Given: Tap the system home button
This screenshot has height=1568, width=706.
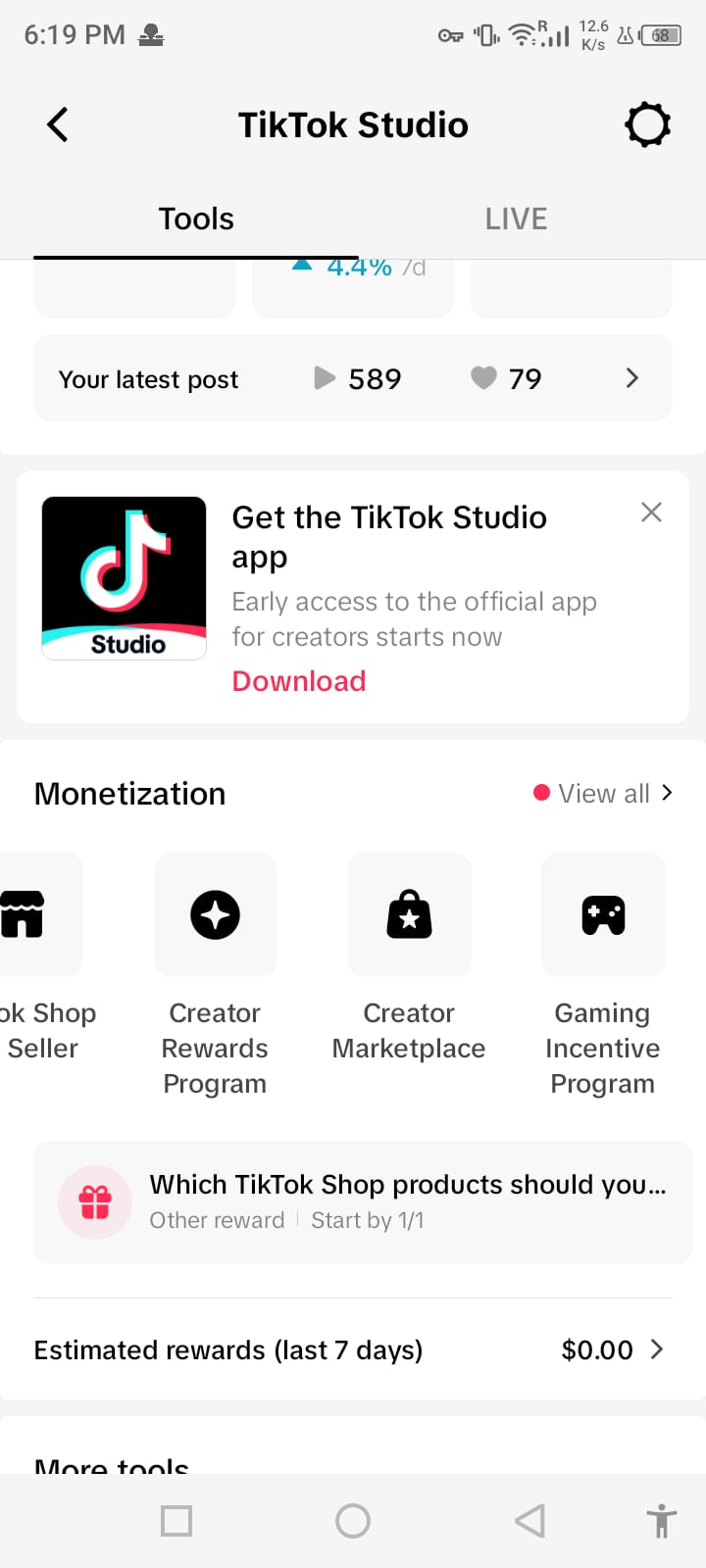Looking at the screenshot, I should click(x=353, y=1521).
